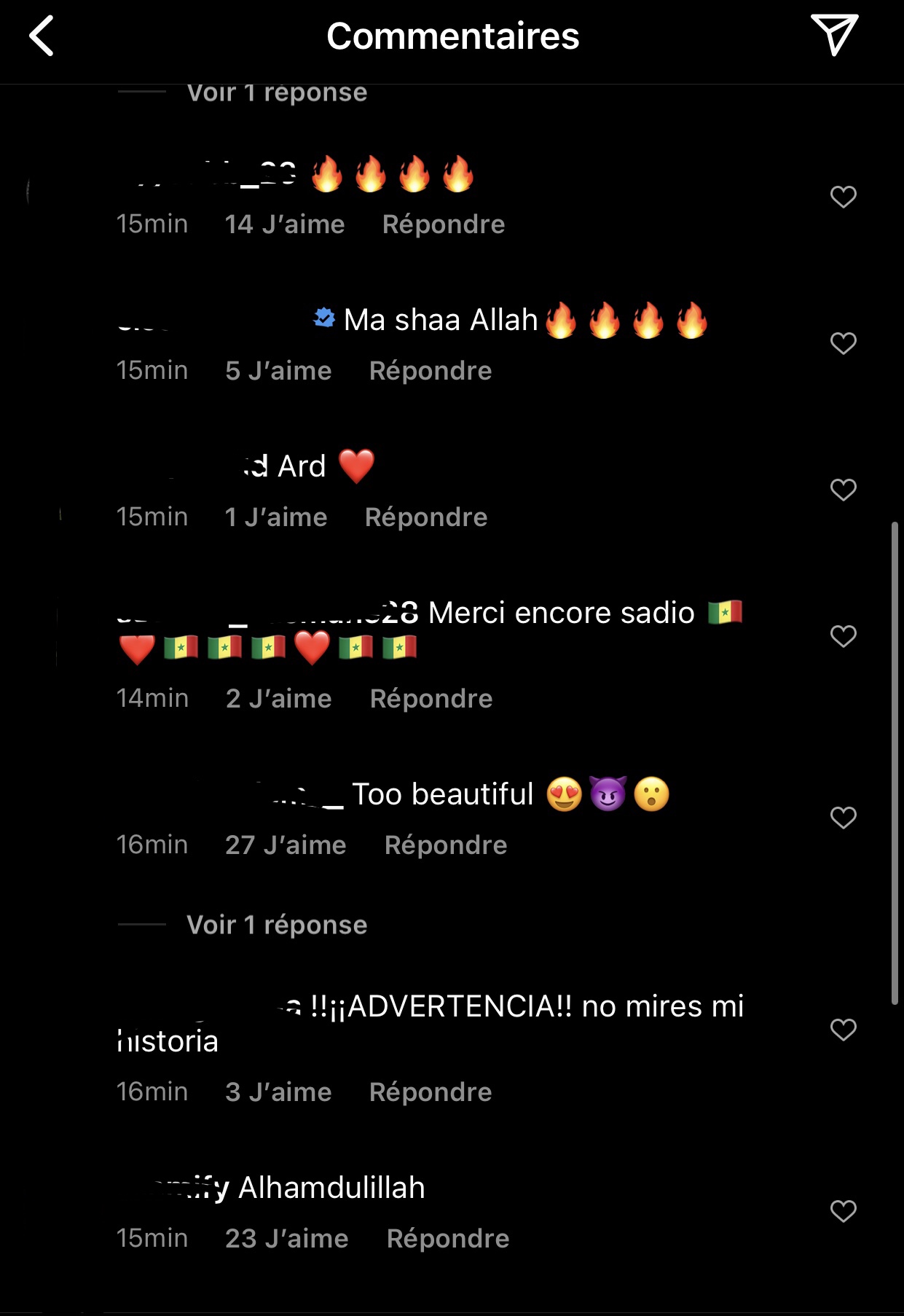Reply to the "Too beautiful" comment
Screen dimensions: 904x1316
pyautogui.click(x=445, y=845)
